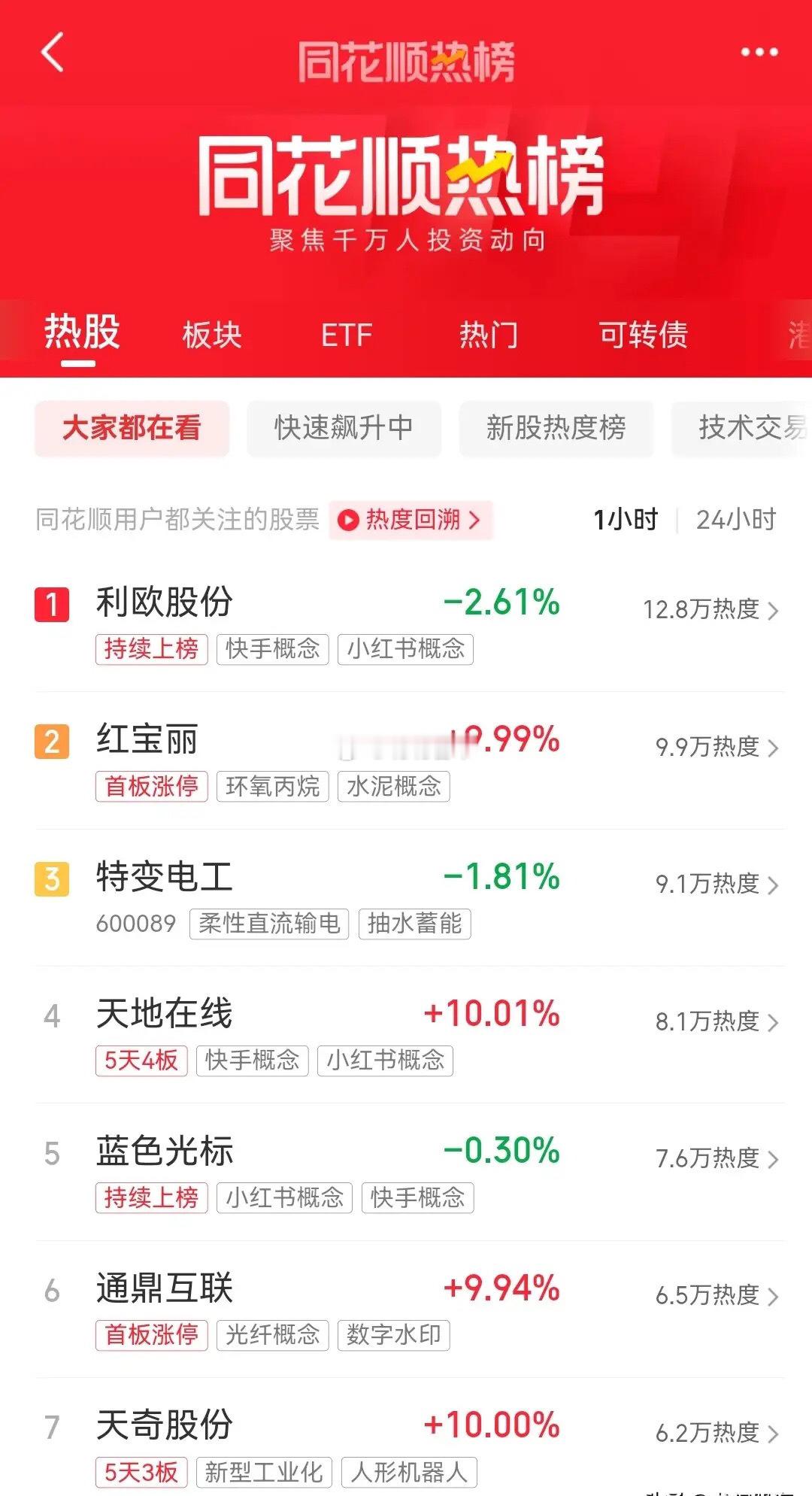Screen dimensions: 812x1496
Task: Tap the 首板涨停 label under 红宝丽
Action: pyautogui.click(x=150, y=786)
